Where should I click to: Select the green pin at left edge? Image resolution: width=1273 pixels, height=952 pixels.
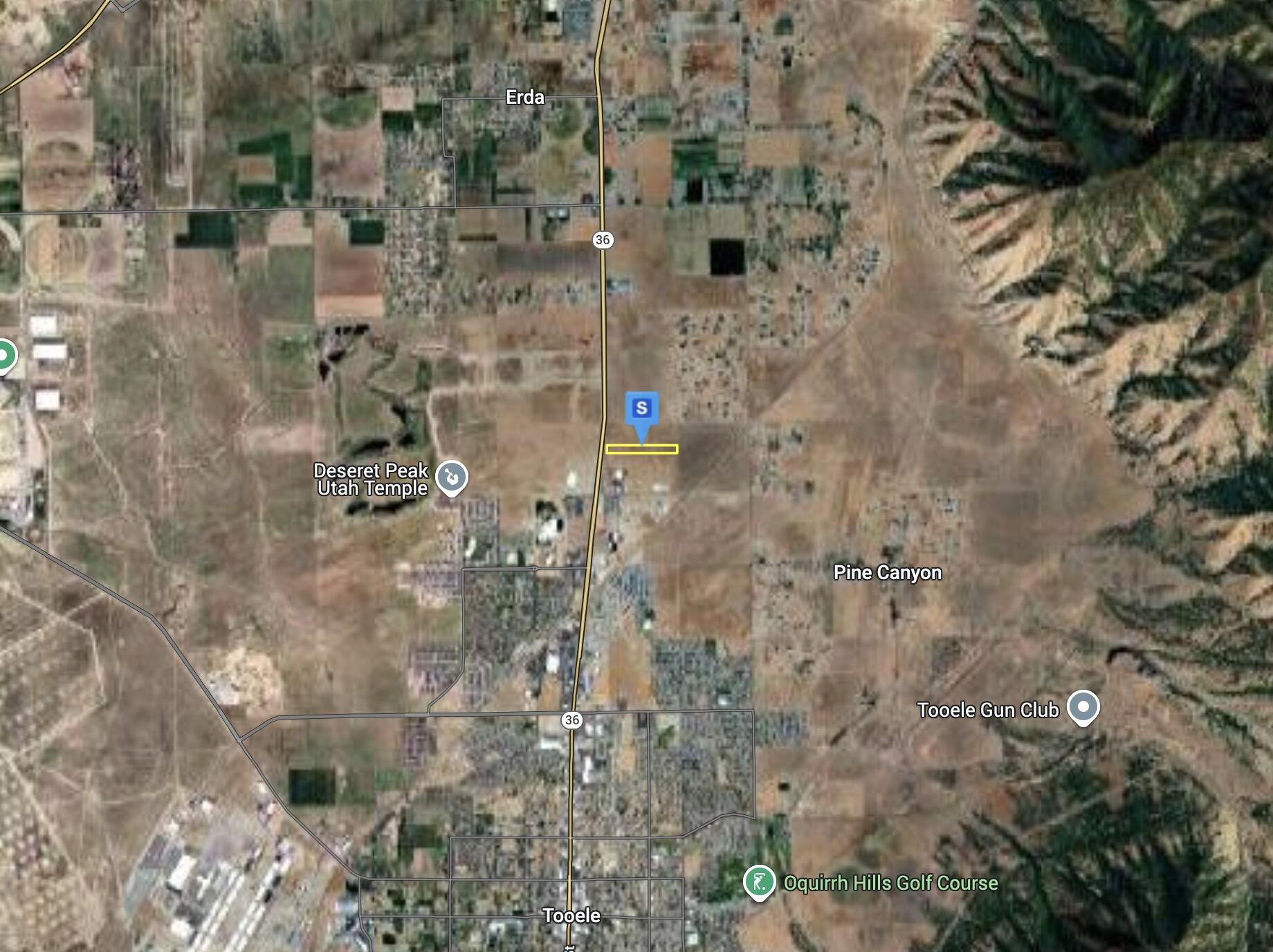point(4,356)
